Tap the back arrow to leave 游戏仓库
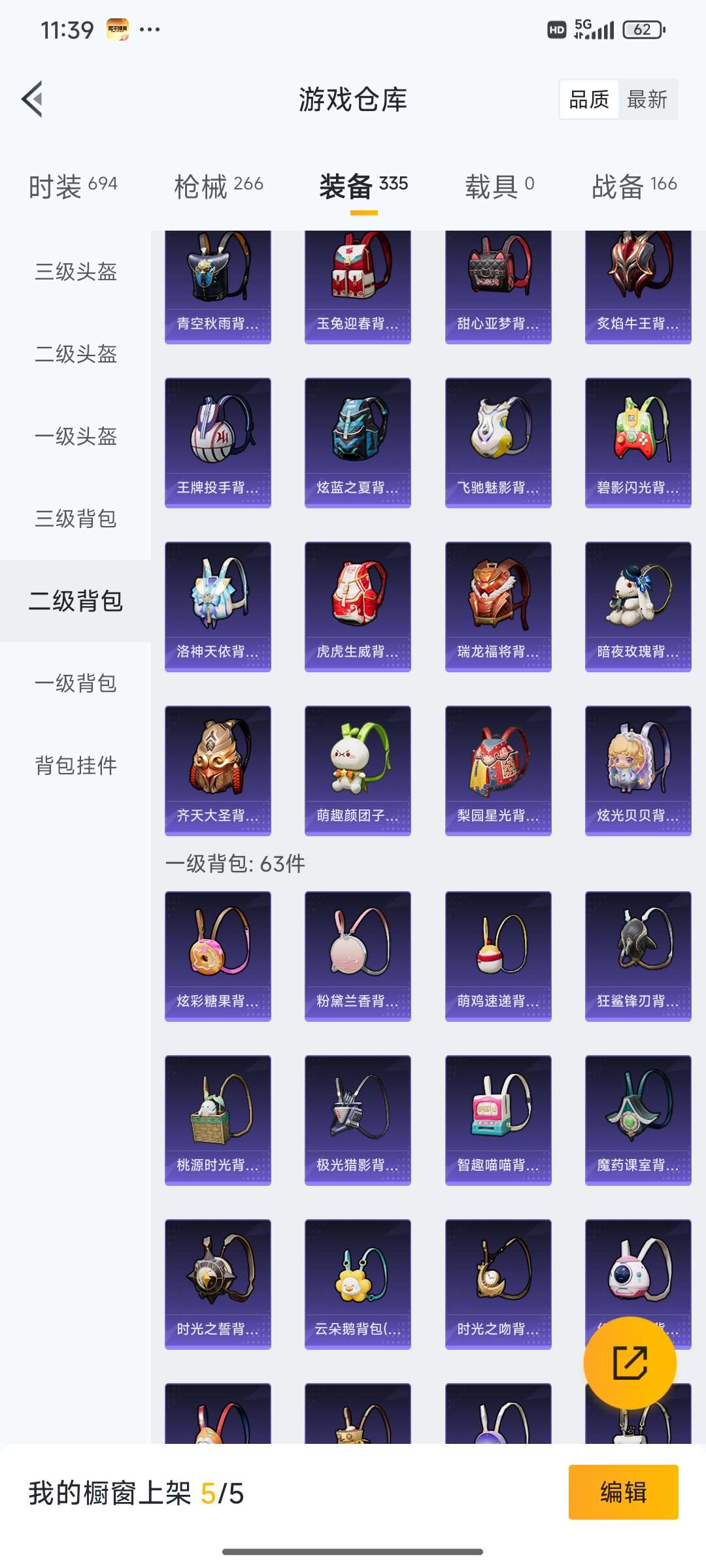 pos(33,98)
